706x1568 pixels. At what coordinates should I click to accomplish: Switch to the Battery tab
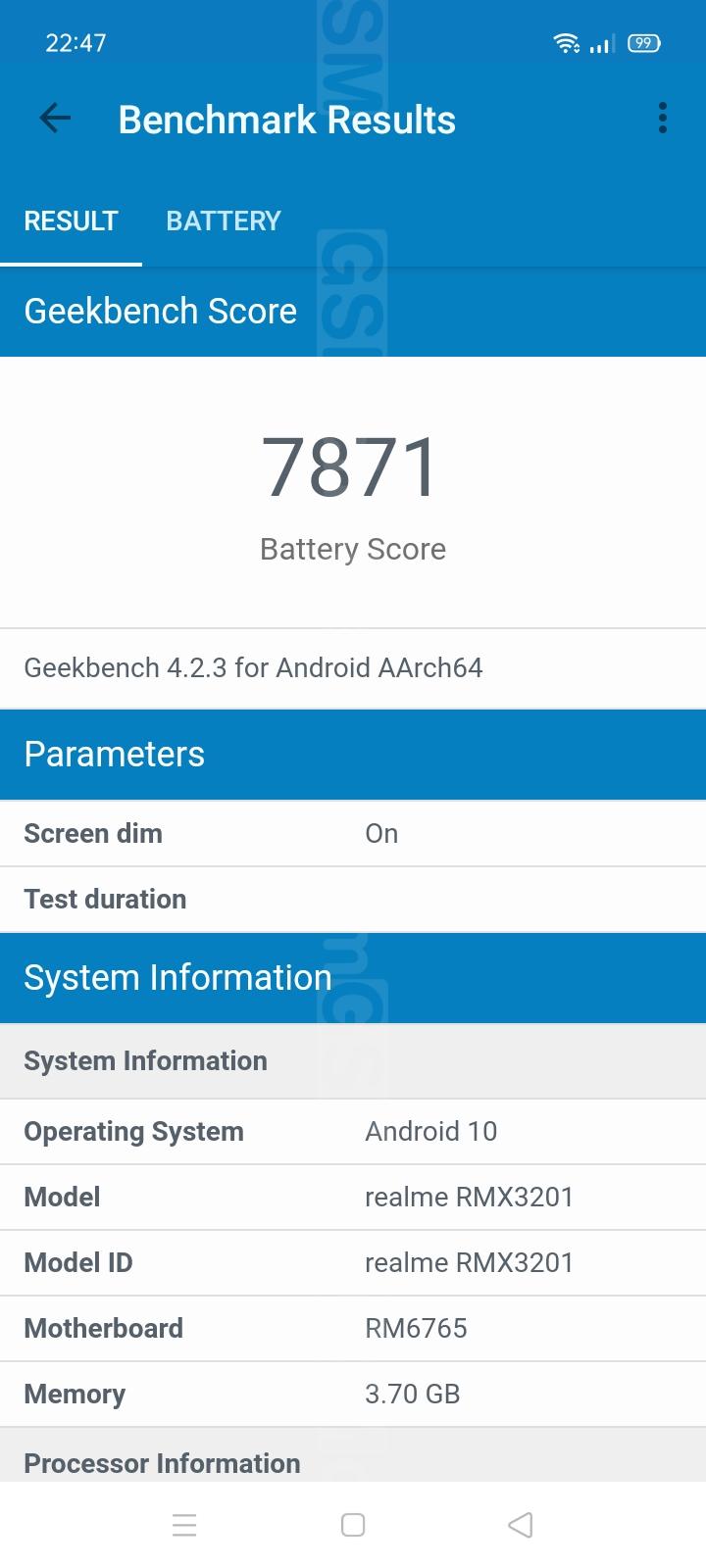point(224,220)
